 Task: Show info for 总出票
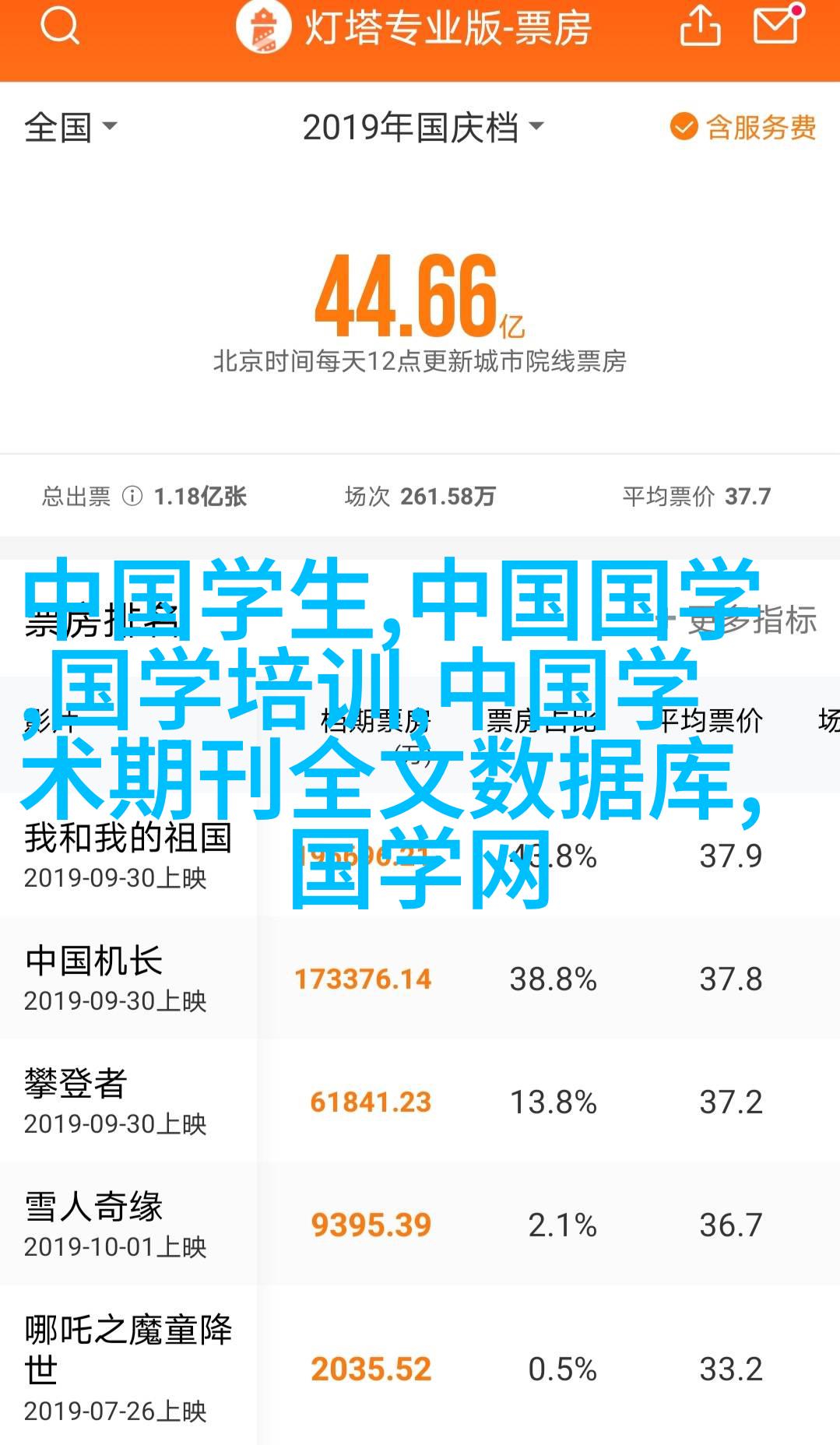[x=132, y=496]
